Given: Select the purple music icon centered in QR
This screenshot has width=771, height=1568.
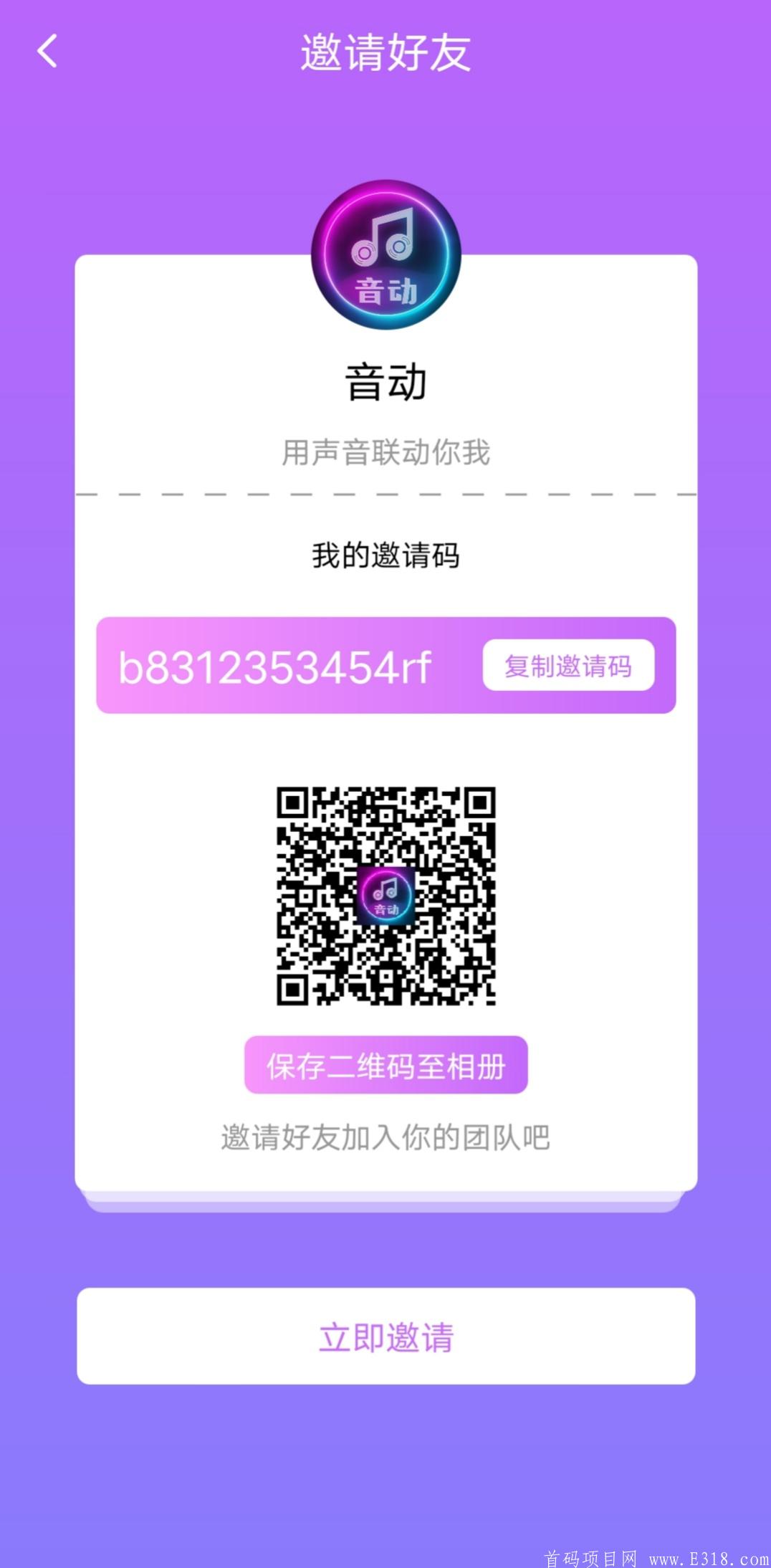Looking at the screenshot, I should click(386, 894).
